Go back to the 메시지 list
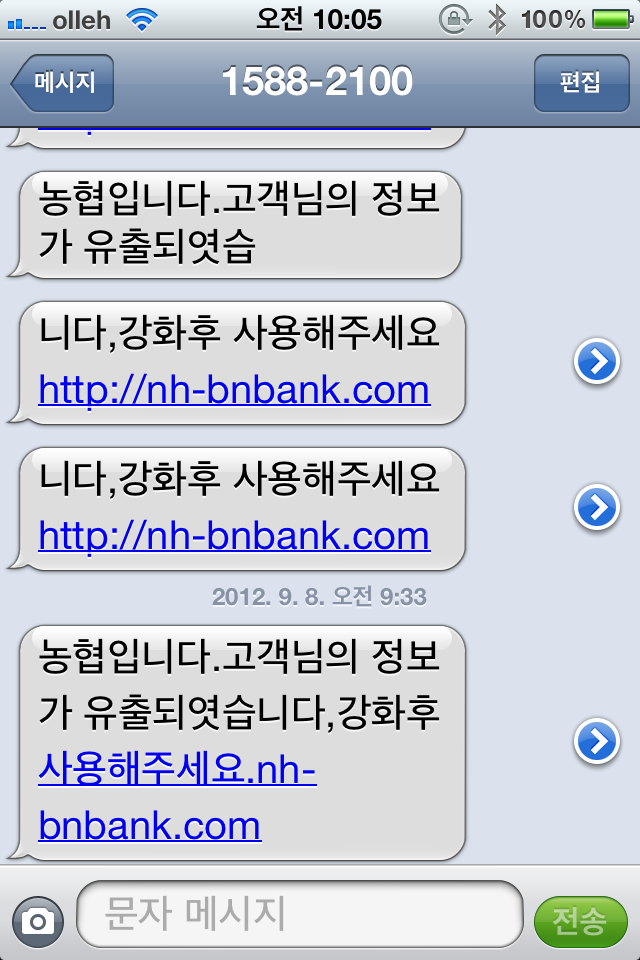Viewport: 640px width, 960px height. click(x=62, y=82)
